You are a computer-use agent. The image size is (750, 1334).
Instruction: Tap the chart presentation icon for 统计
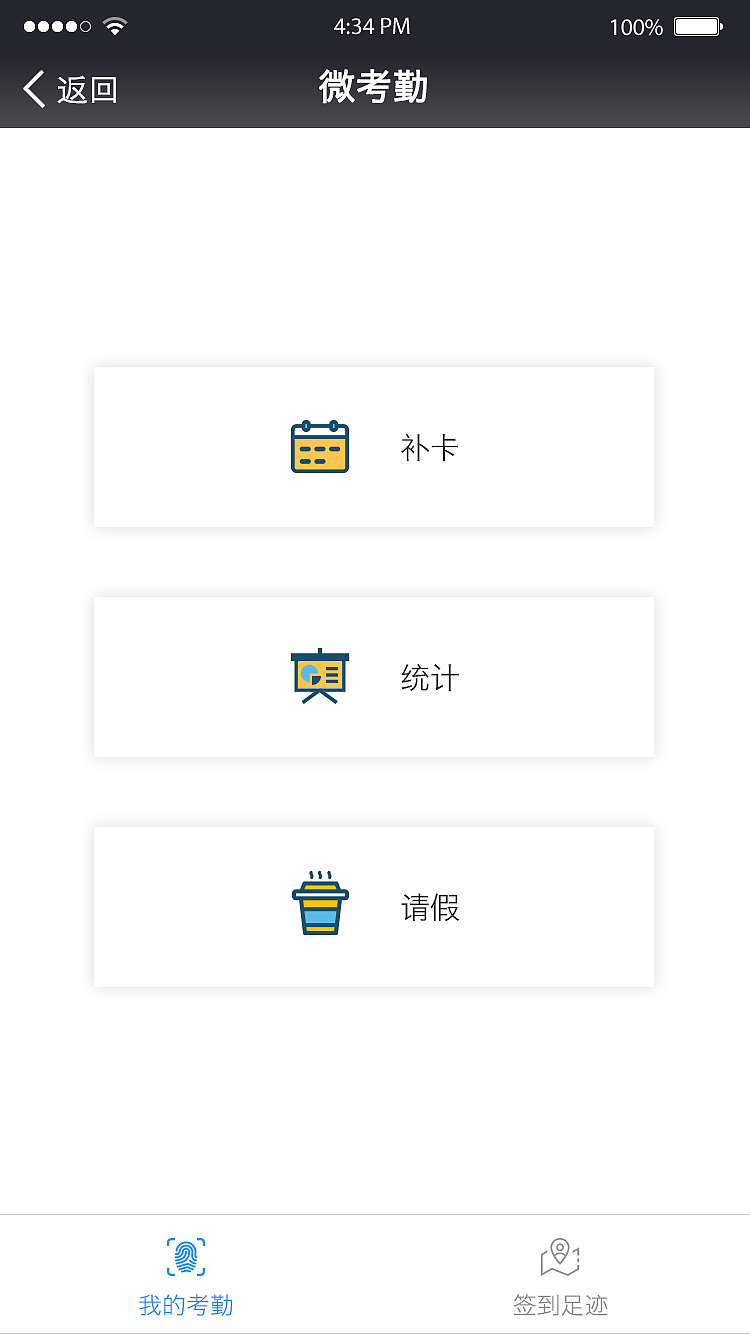pos(319,676)
